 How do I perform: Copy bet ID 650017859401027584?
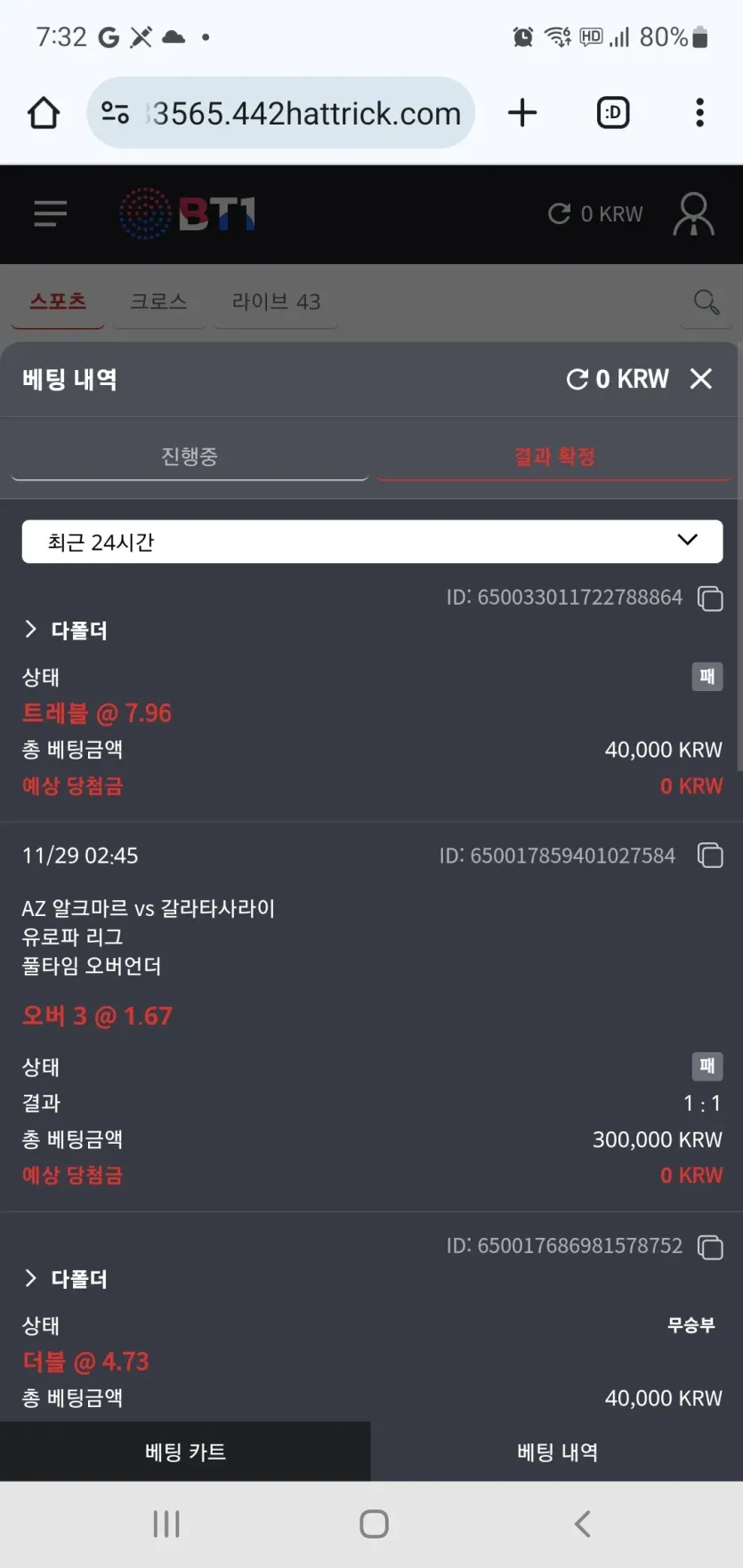point(710,856)
